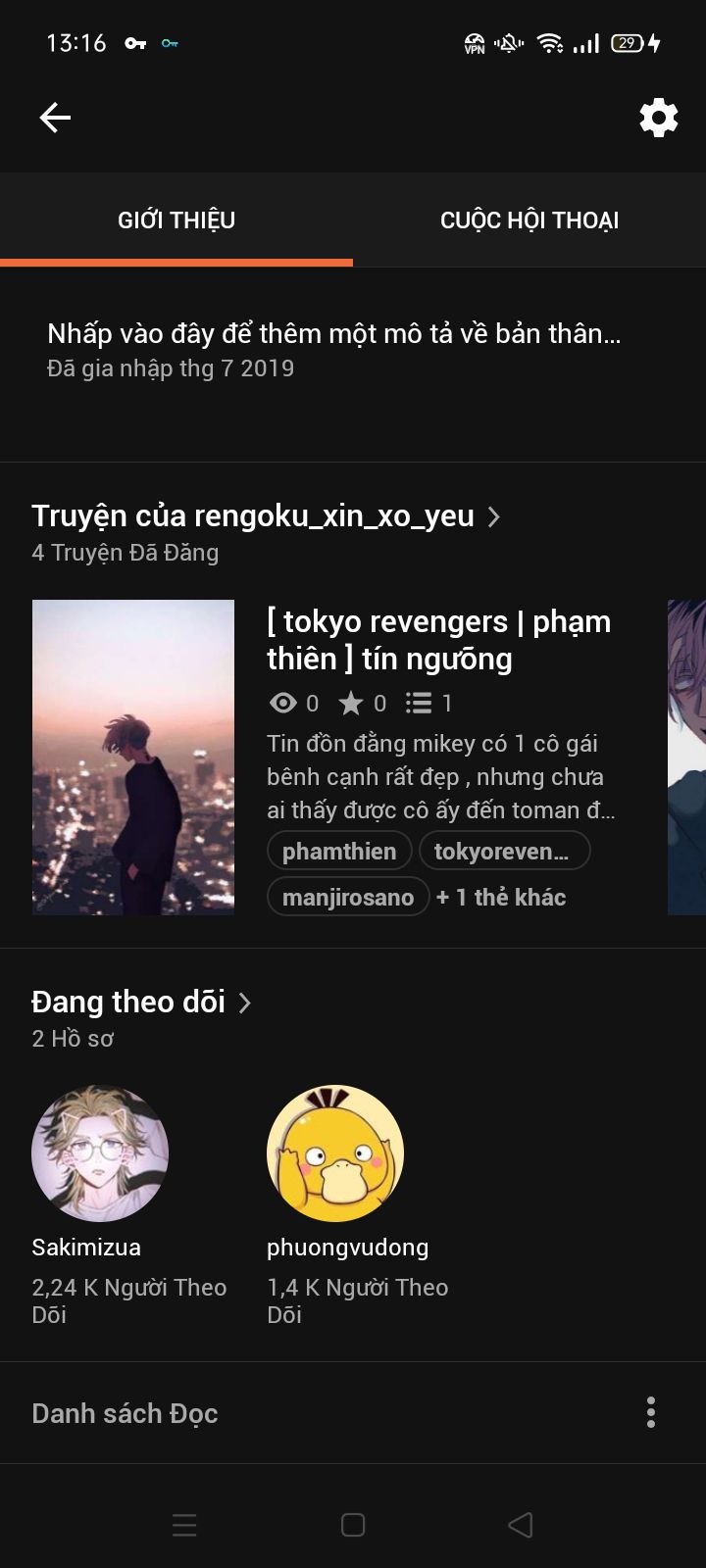This screenshot has height=1568, width=706.
Task: Open the settings gear
Action: coord(658,119)
